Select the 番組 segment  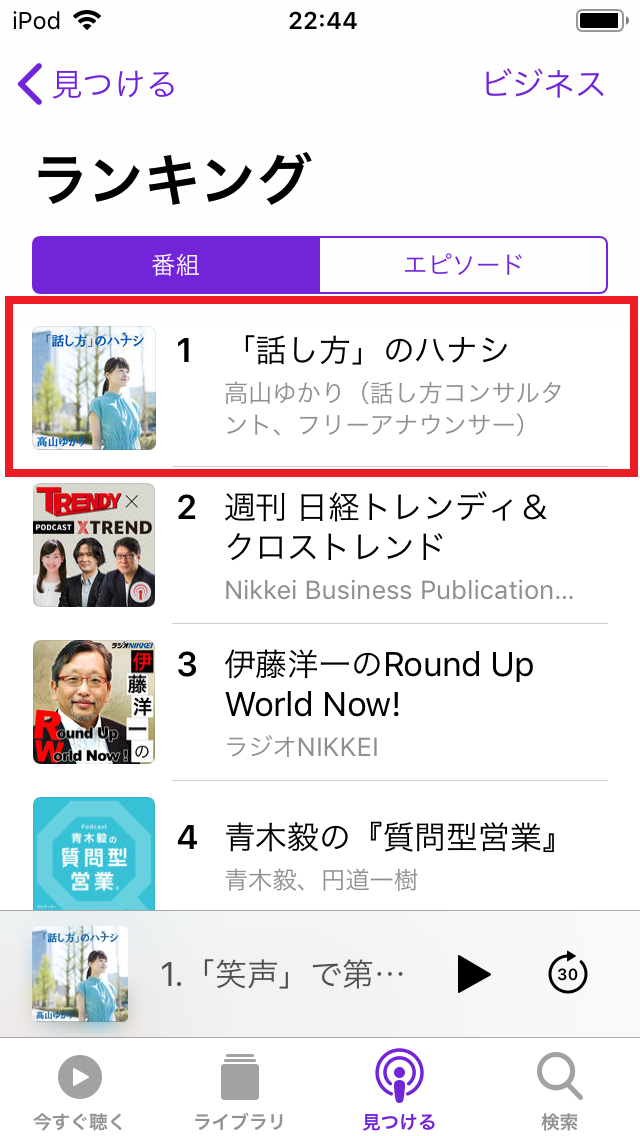click(x=175, y=265)
